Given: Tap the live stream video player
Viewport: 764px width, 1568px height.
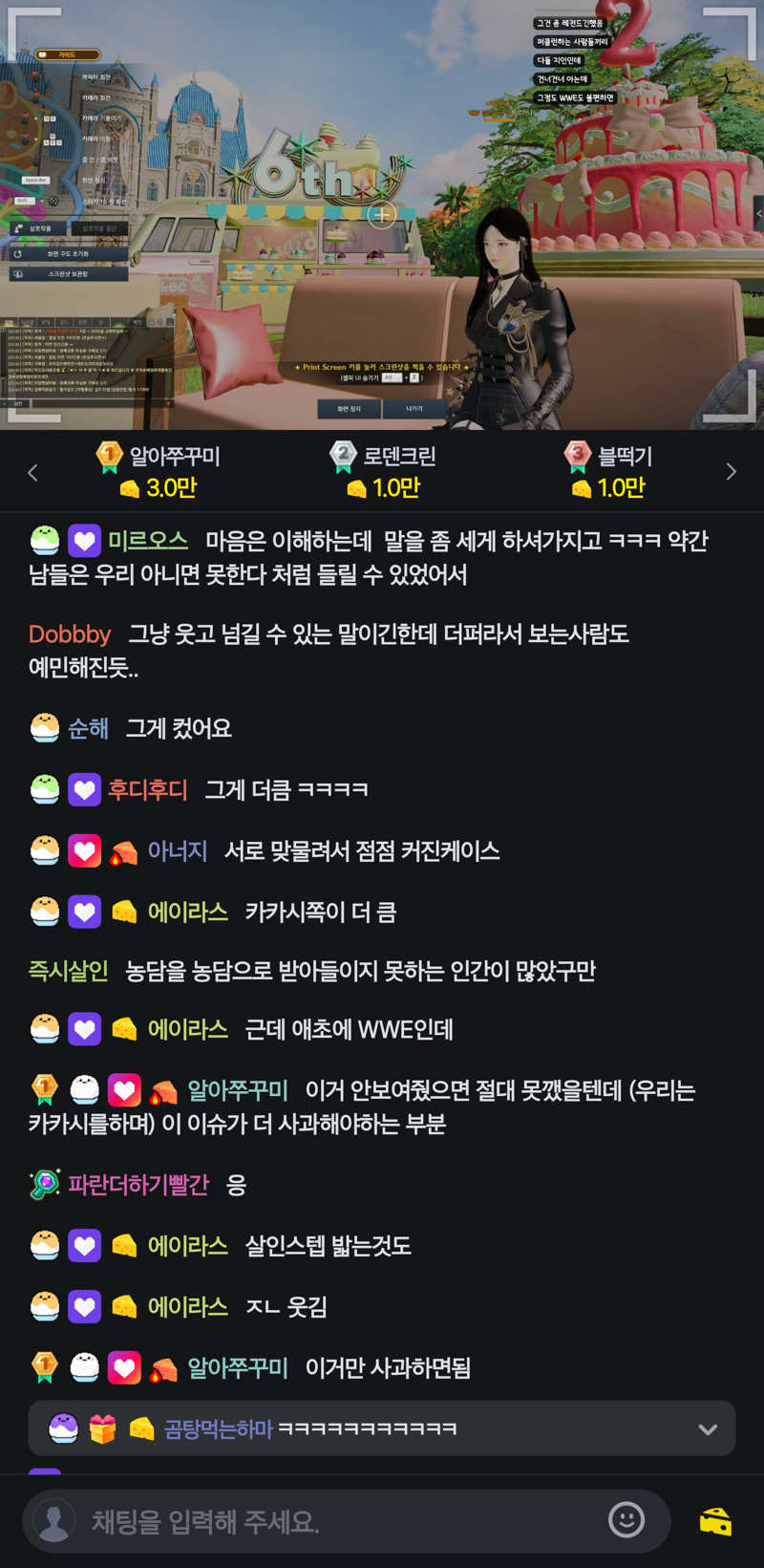Looking at the screenshot, I should 382,215.
